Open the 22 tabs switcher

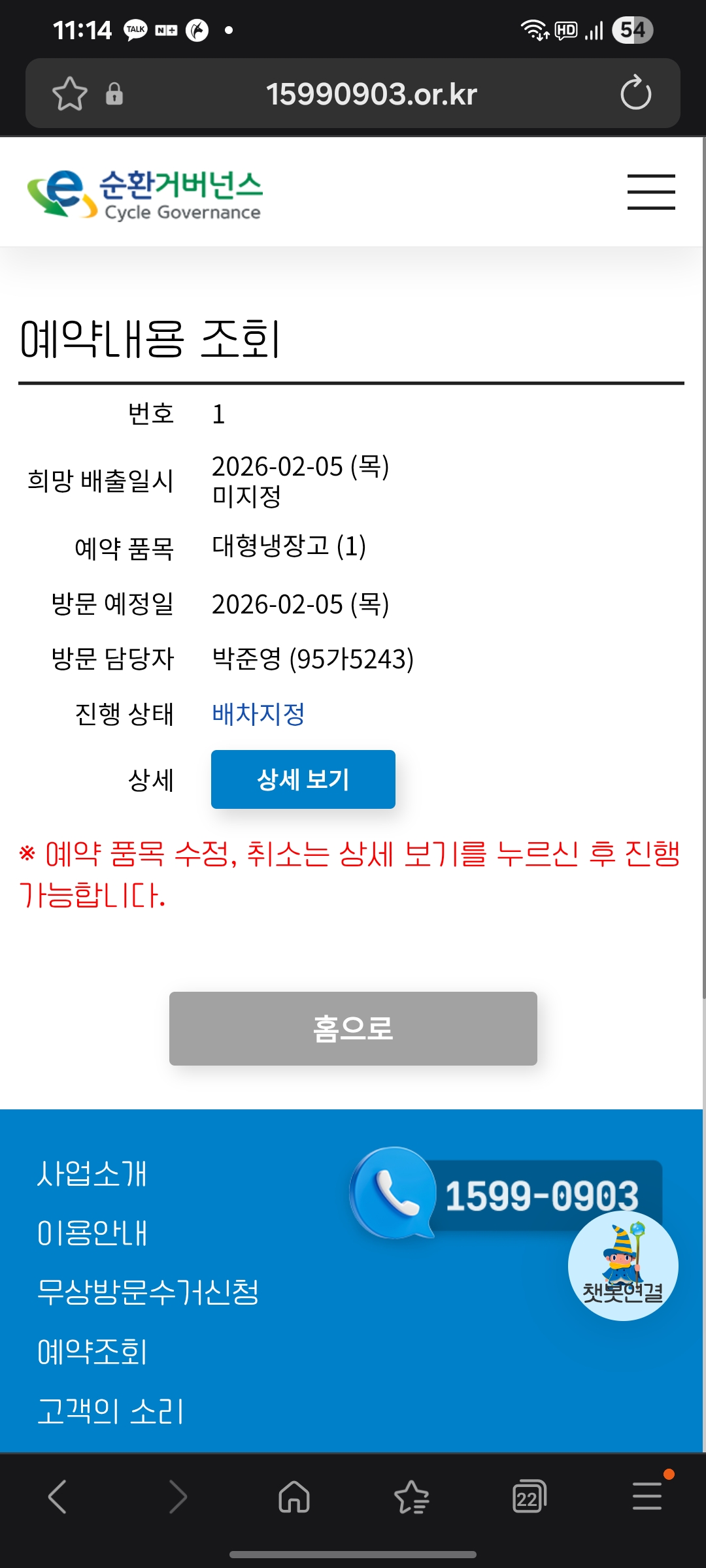tap(529, 1496)
